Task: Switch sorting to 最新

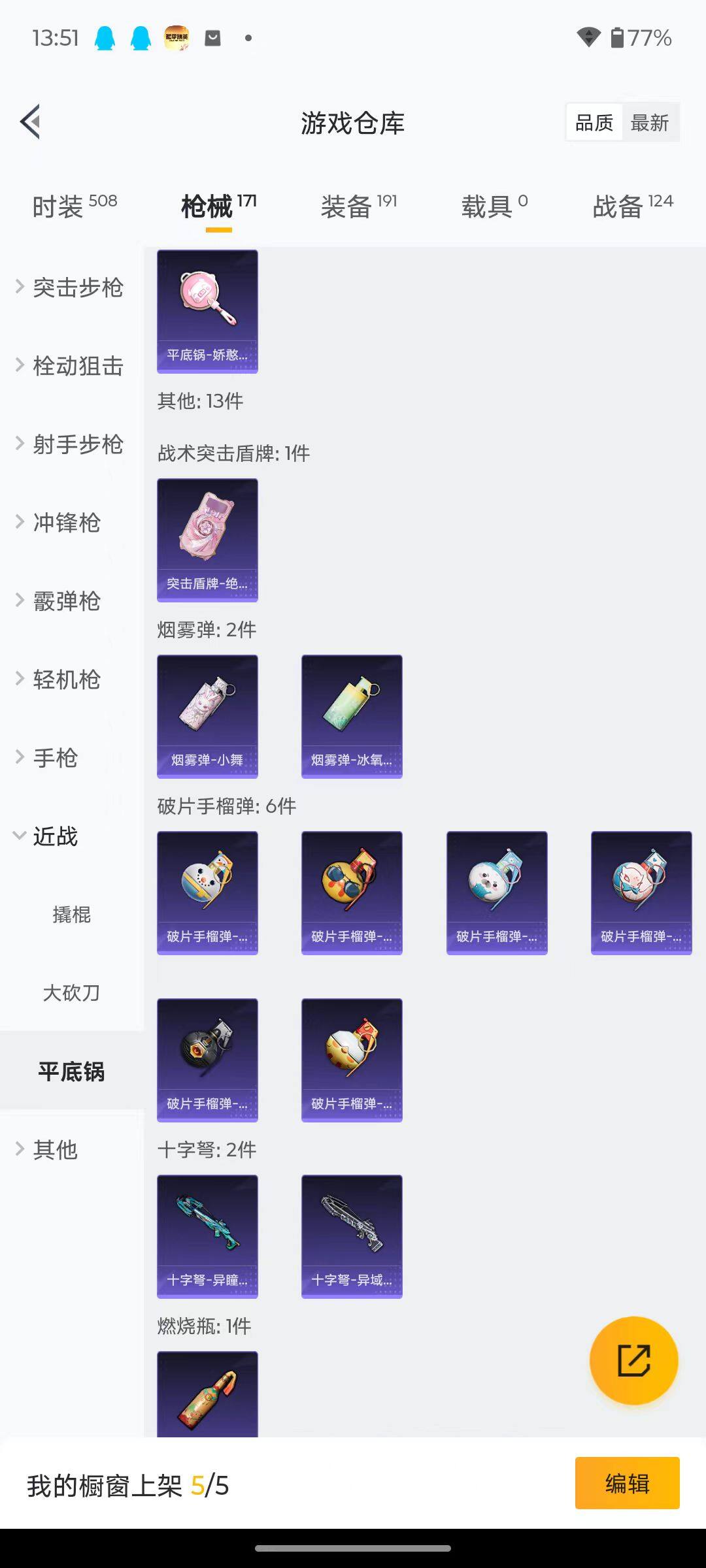Action: pos(650,122)
